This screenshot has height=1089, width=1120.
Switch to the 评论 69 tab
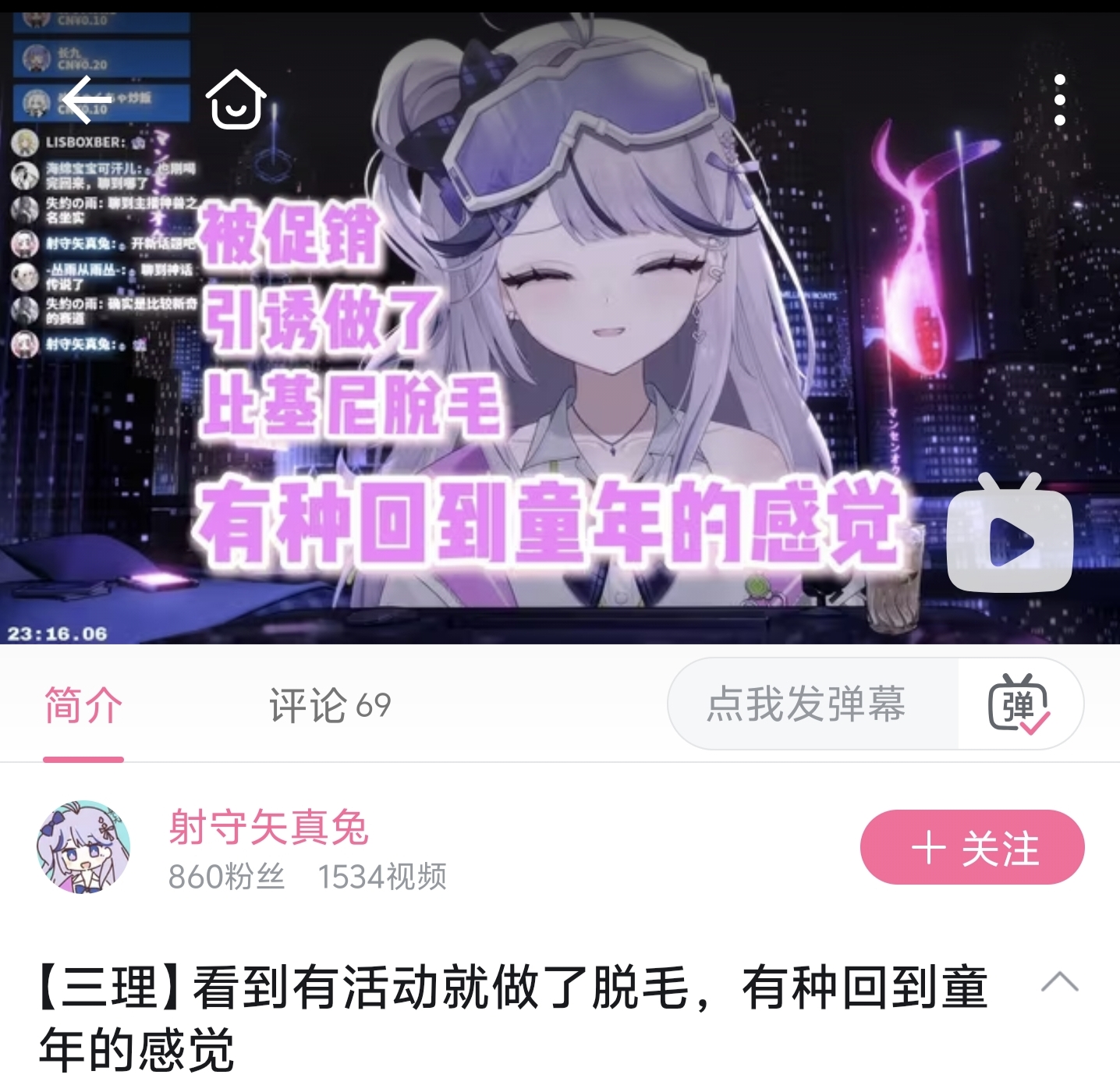[330, 705]
